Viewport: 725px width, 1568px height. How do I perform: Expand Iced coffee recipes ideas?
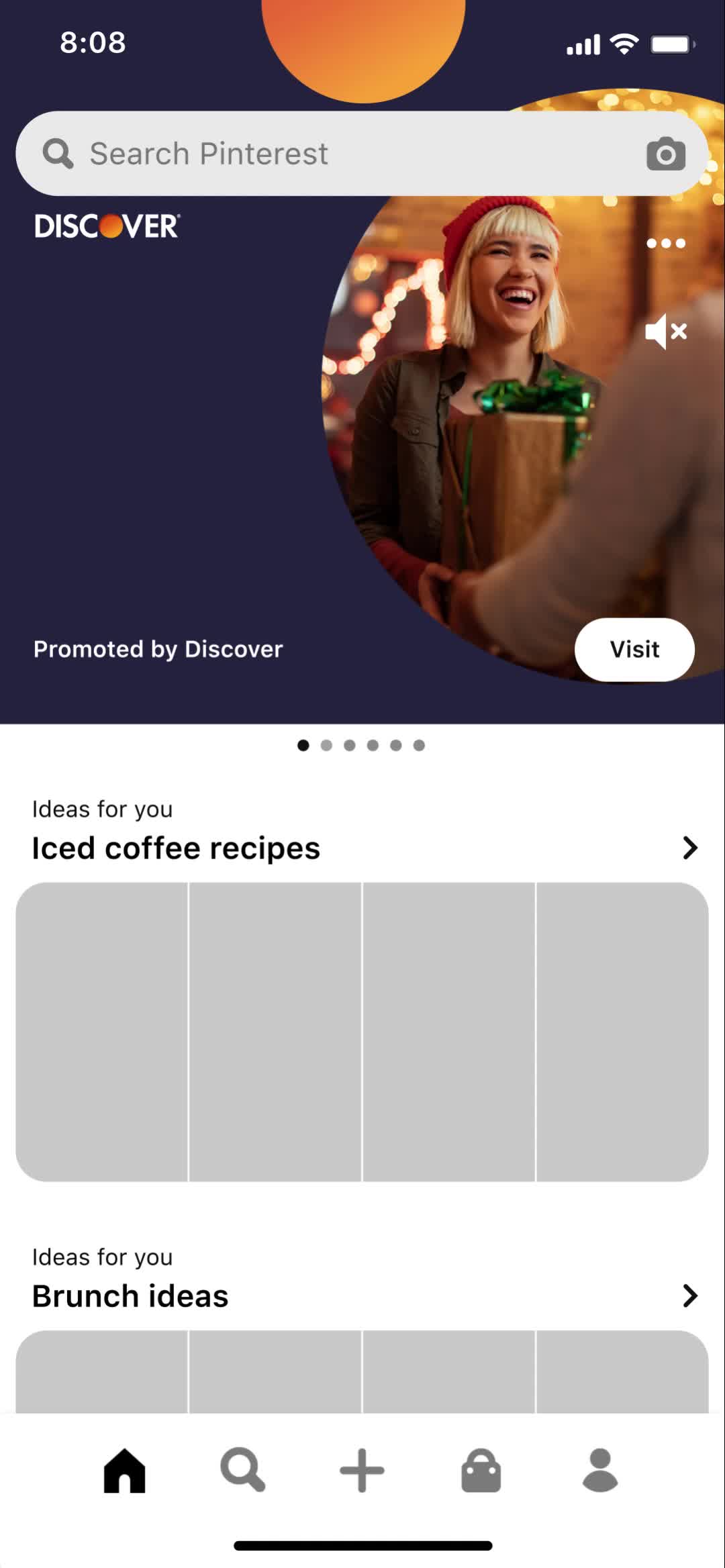pyautogui.click(x=689, y=848)
